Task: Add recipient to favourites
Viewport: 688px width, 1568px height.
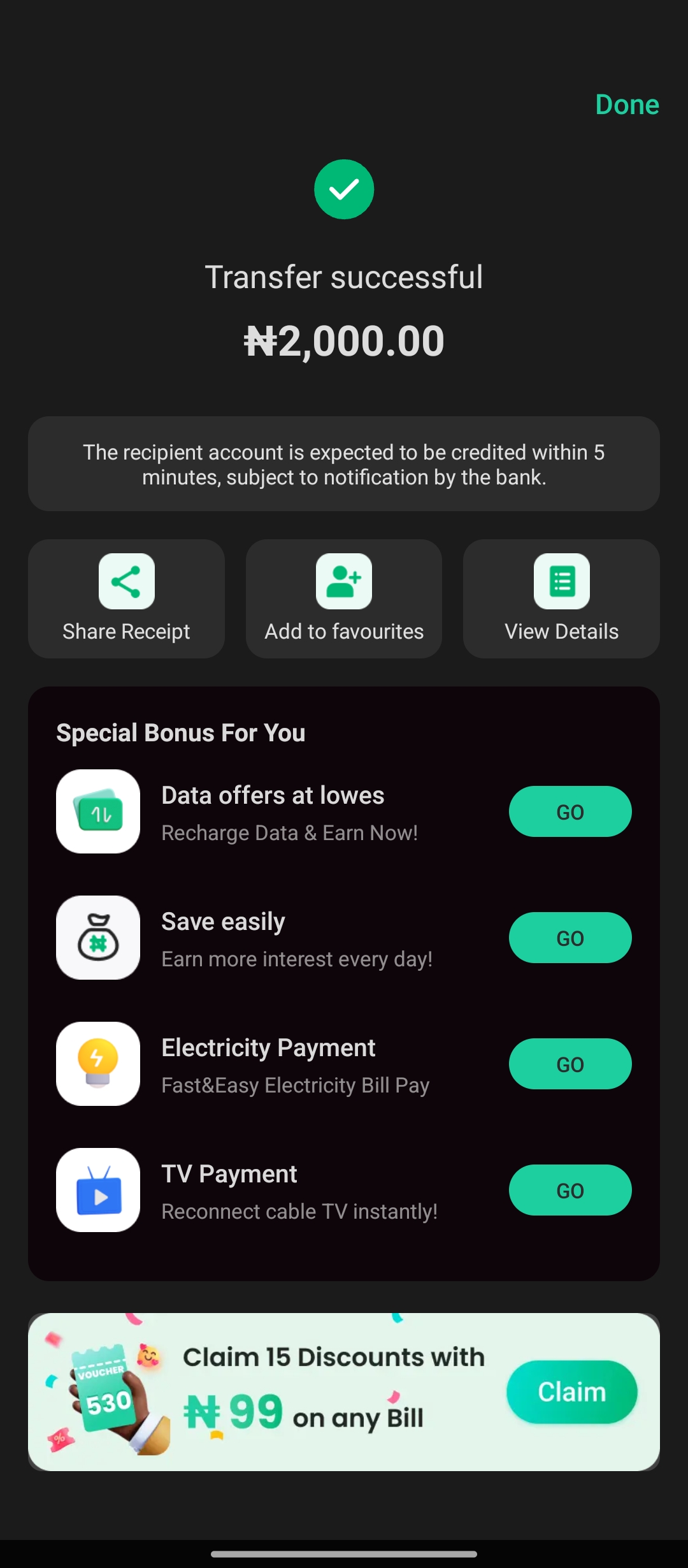Action: point(344,598)
